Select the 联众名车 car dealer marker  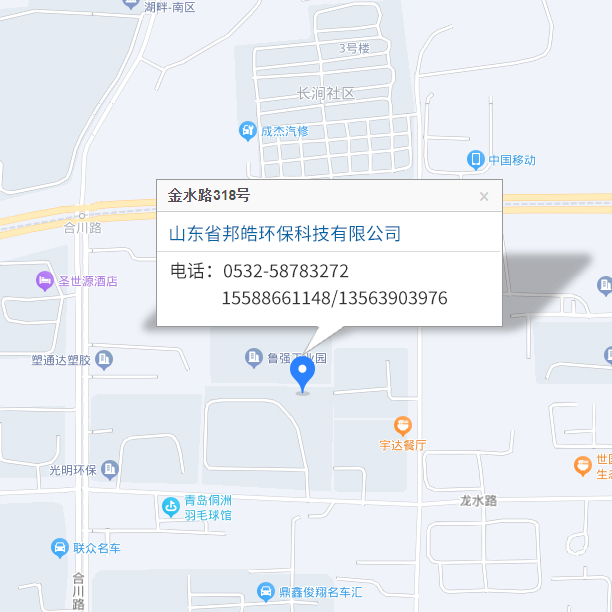tap(61, 548)
